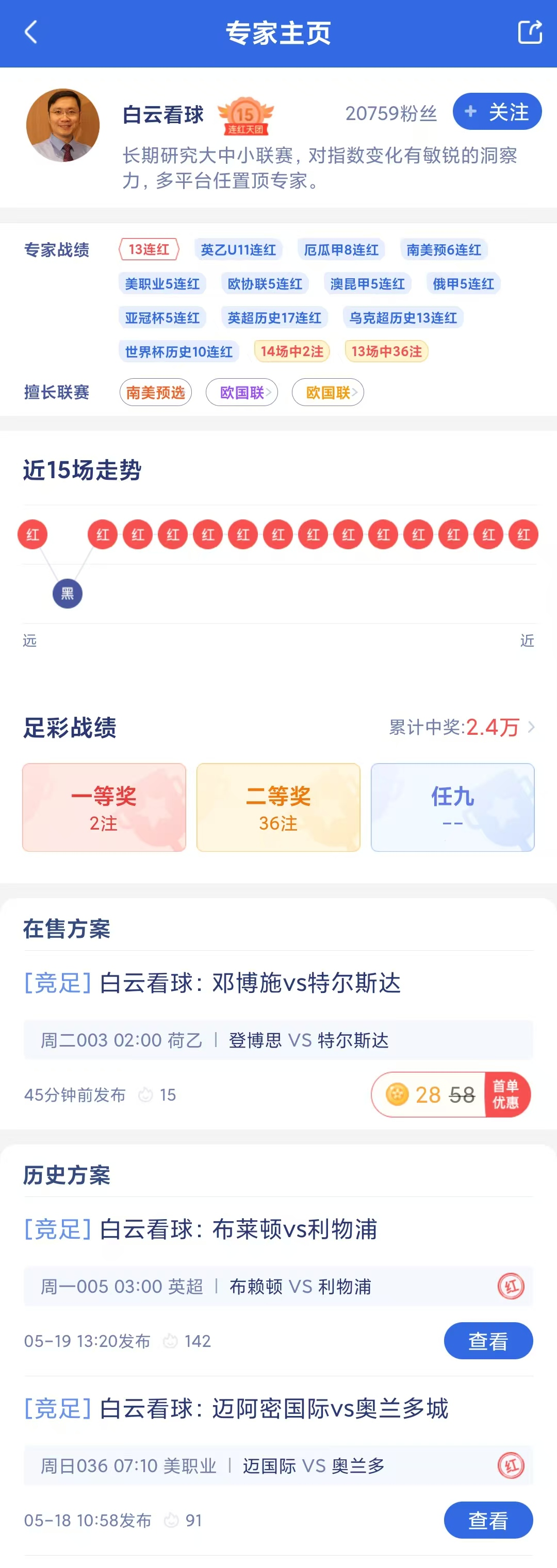Open the purple 欧国联 league chip
The width and height of the screenshot is (557, 1568).
coord(242,393)
